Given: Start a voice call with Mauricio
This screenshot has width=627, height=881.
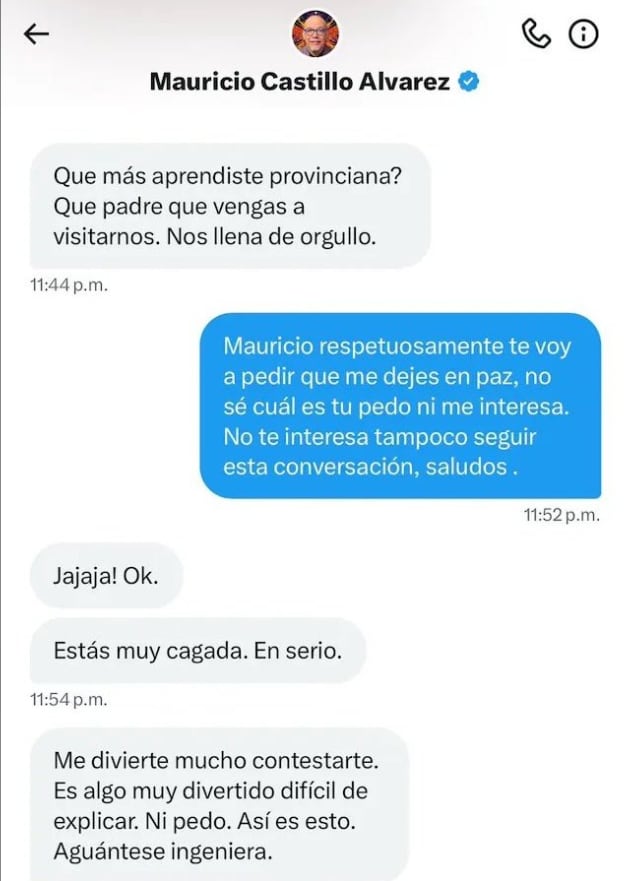Looking at the screenshot, I should [x=536, y=34].
